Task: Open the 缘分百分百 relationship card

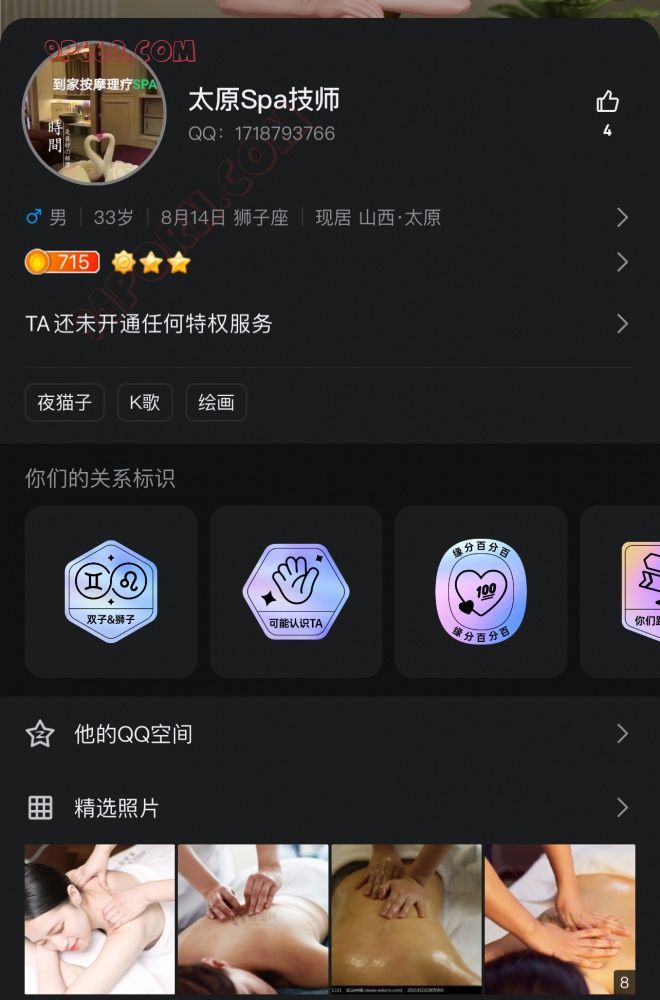Action: (481, 591)
